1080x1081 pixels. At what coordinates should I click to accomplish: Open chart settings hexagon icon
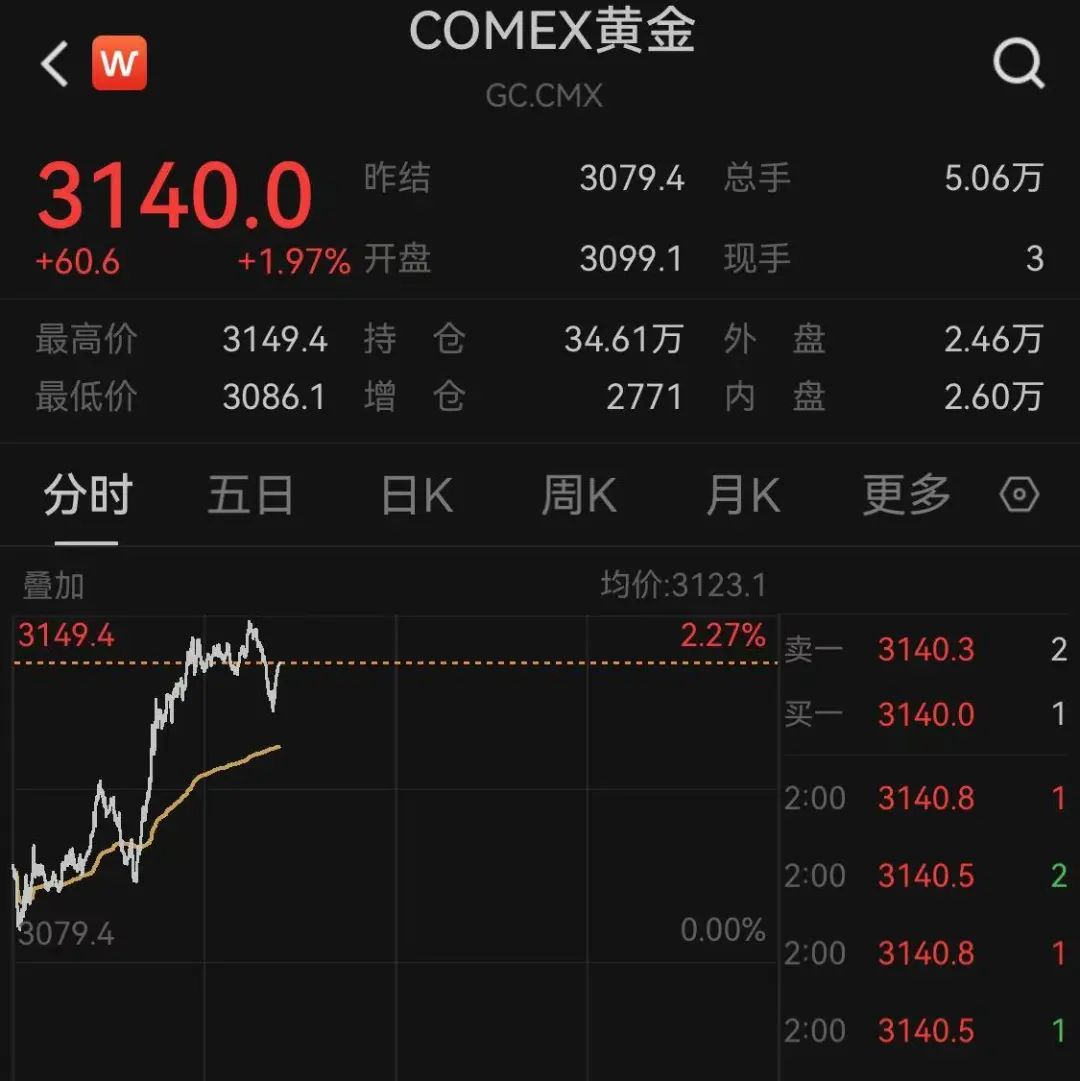pyautogui.click(x=1019, y=495)
